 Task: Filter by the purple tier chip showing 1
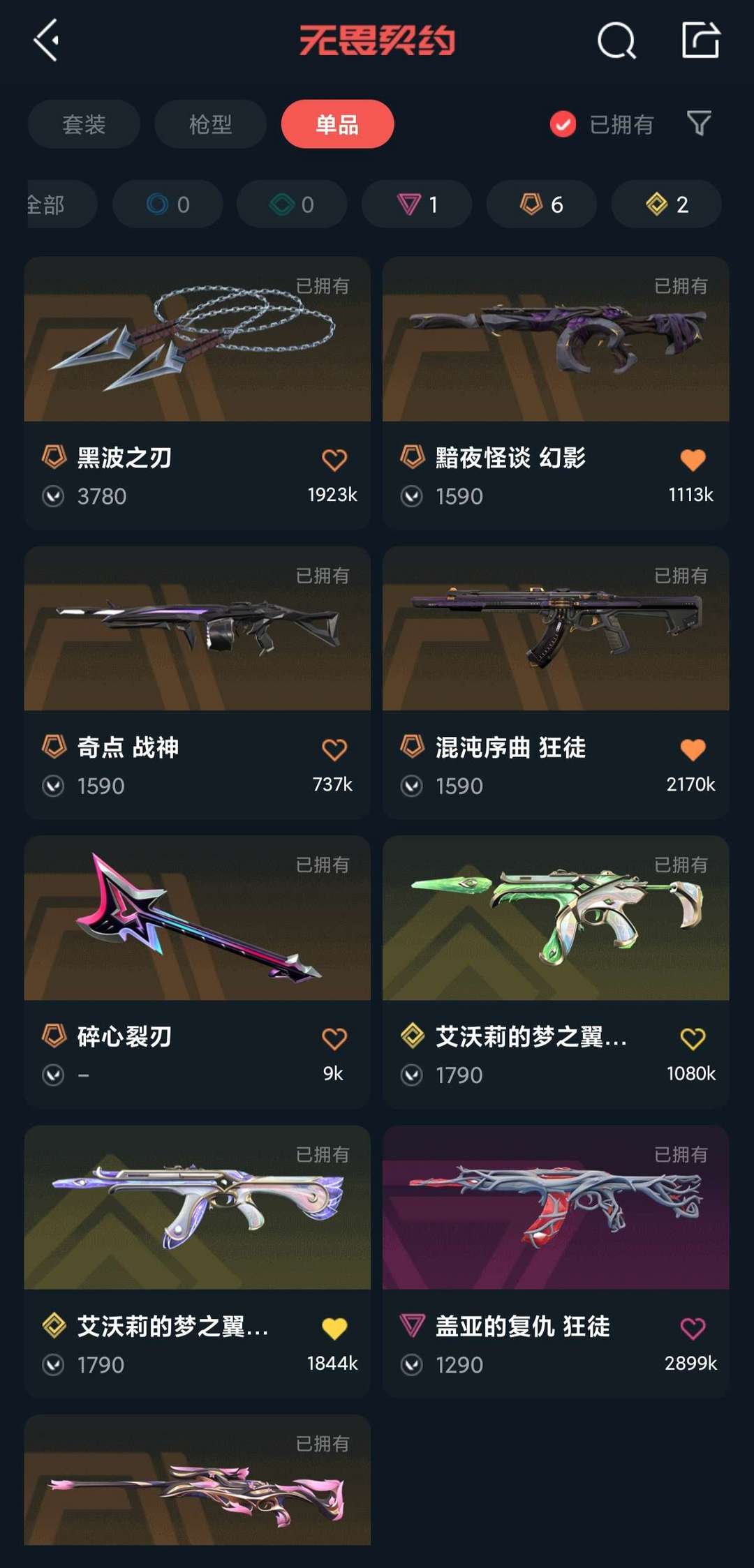coord(417,204)
